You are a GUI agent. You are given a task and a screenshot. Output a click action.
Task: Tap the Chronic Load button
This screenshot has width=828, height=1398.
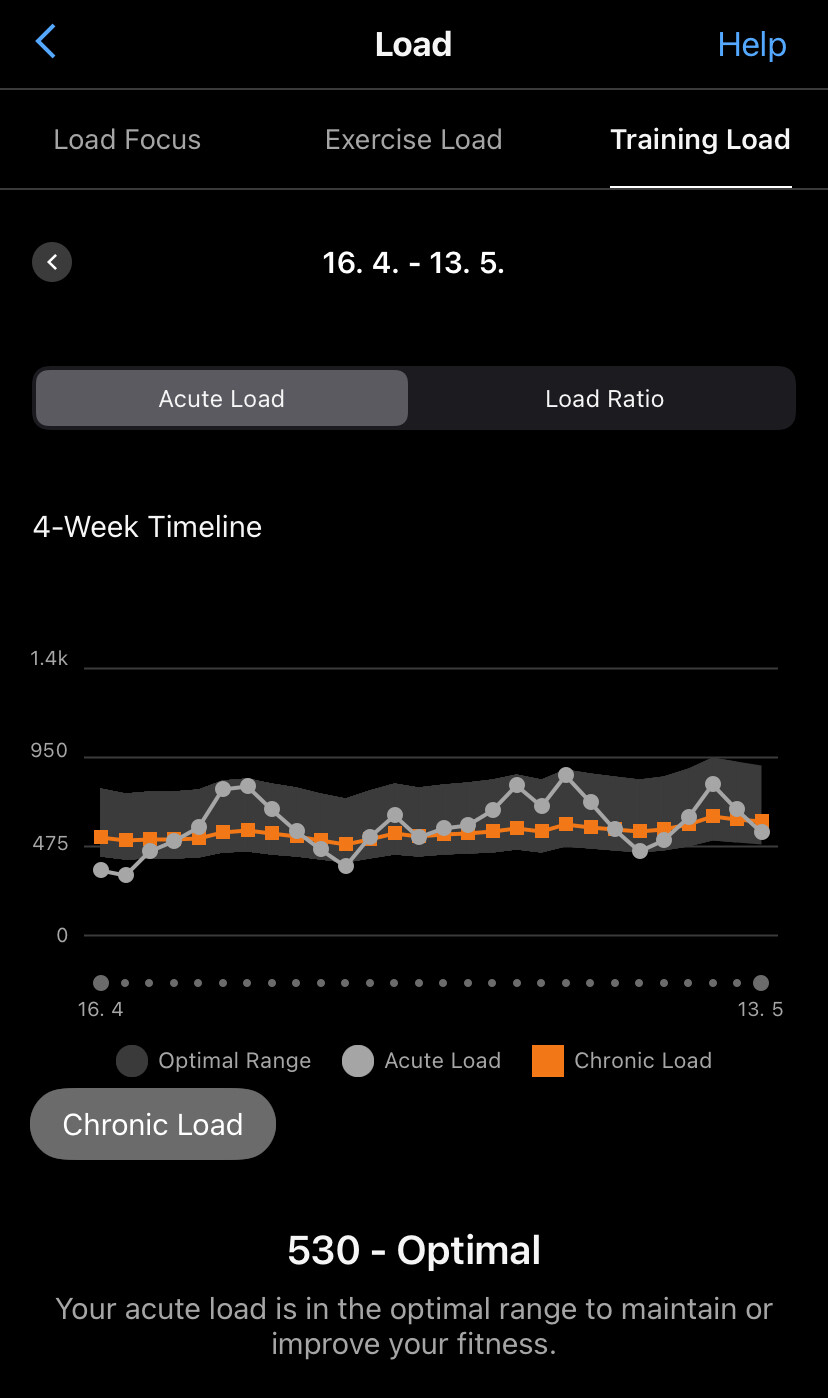coord(153,1124)
